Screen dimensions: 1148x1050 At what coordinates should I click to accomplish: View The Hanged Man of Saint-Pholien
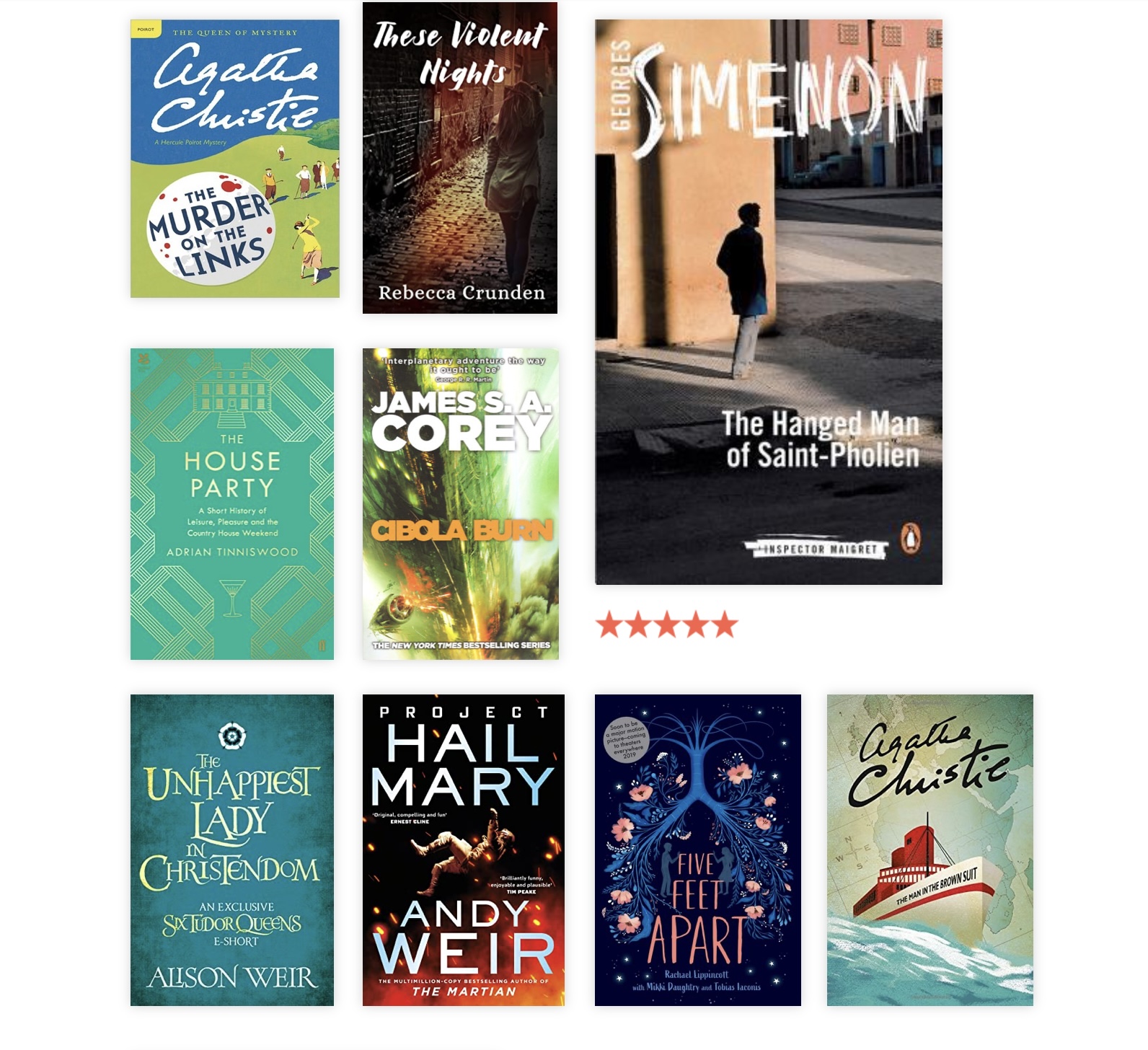tap(768, 301)
